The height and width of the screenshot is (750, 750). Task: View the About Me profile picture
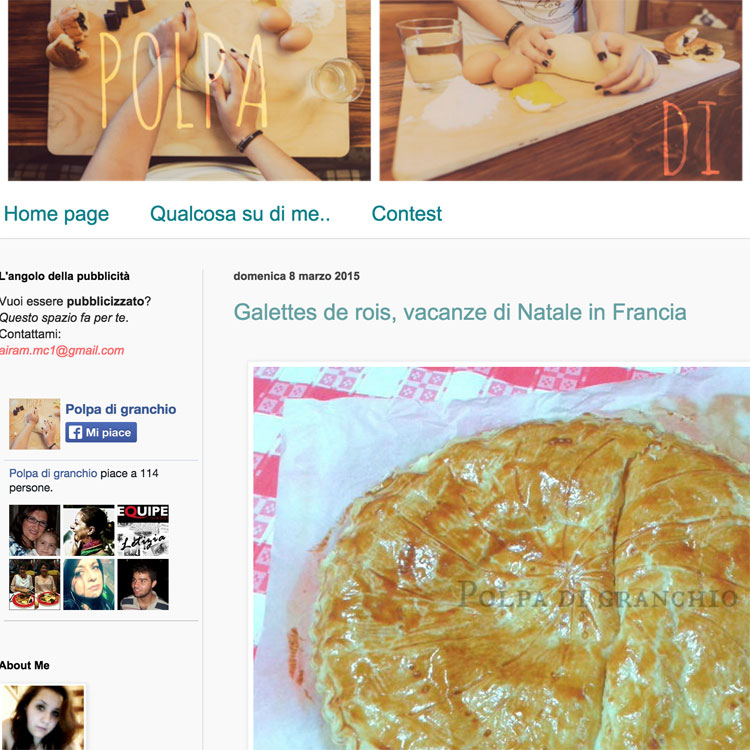[43, 717]
